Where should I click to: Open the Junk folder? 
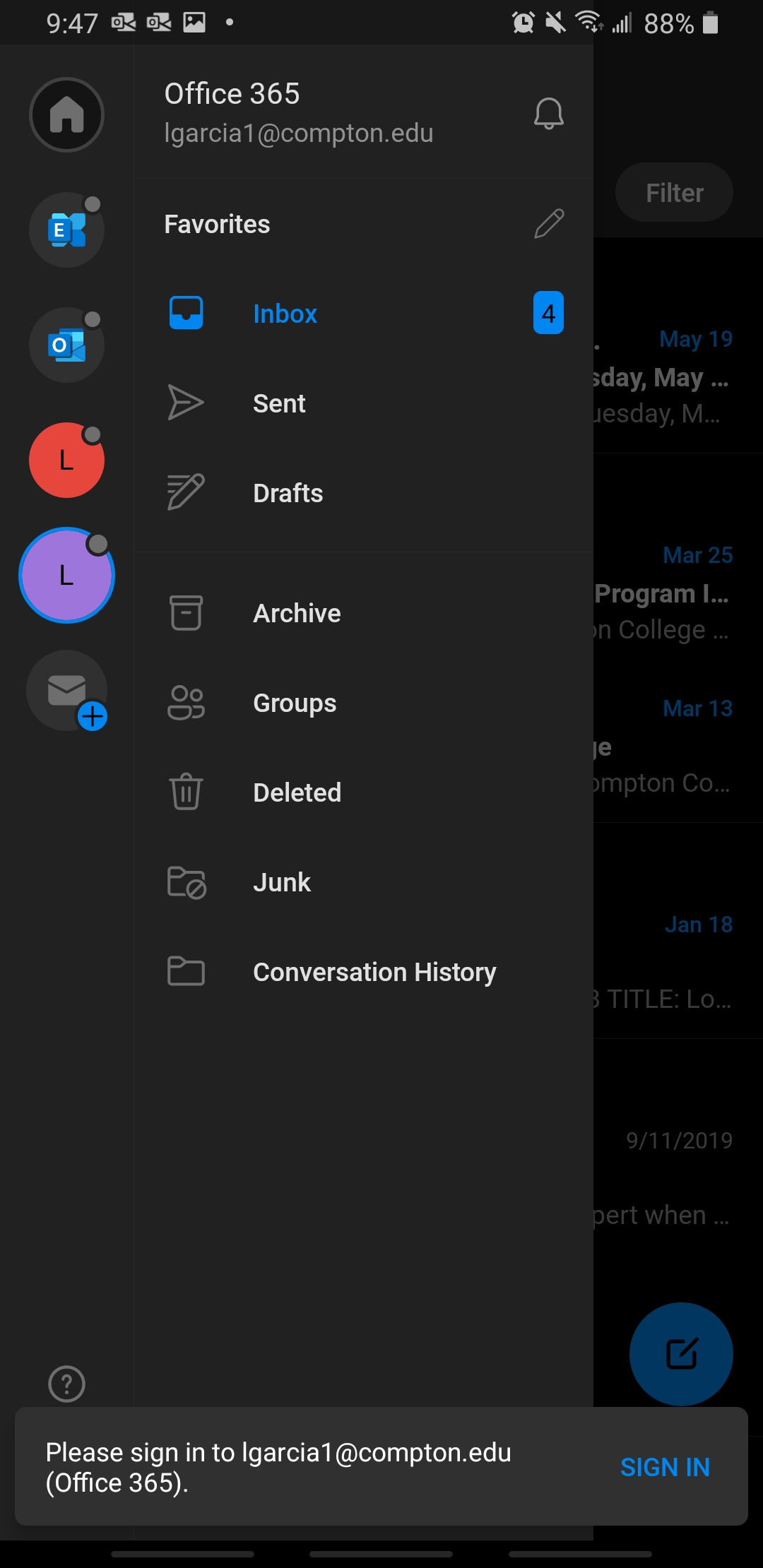point(281,881)
